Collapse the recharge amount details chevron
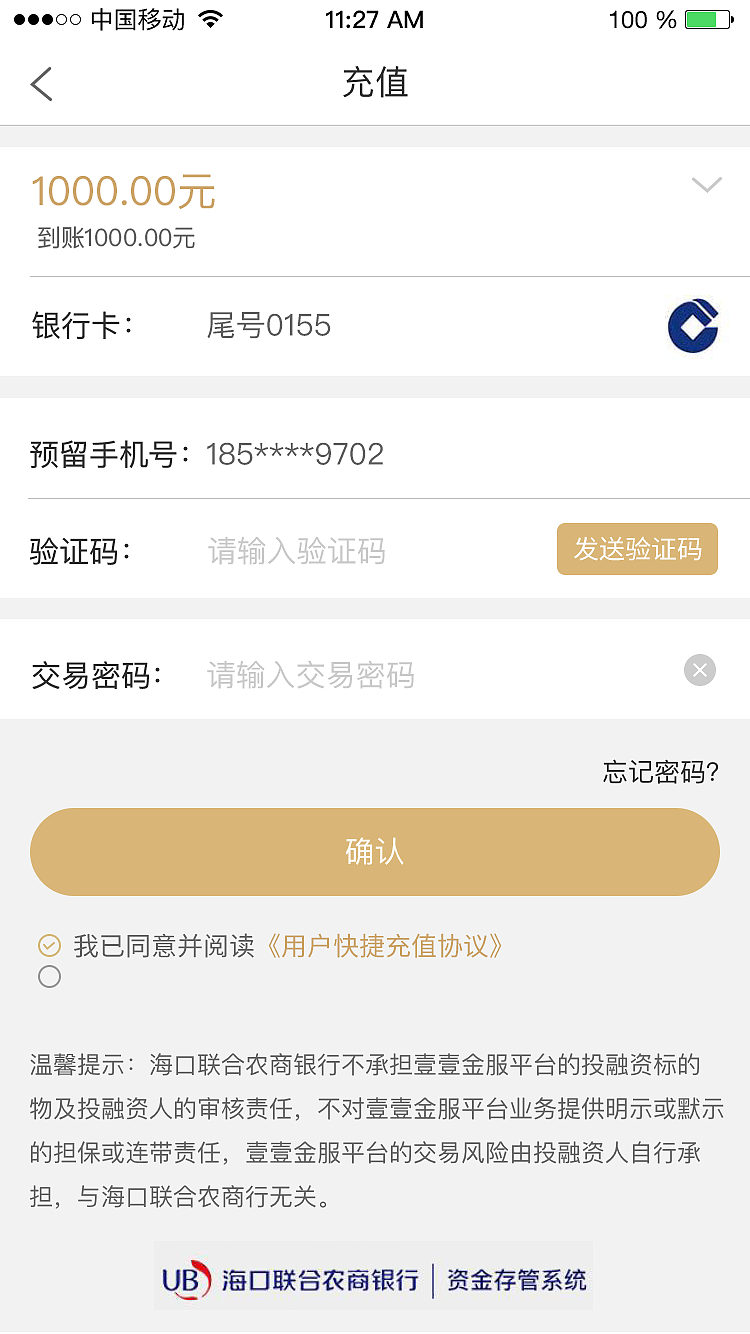750x1334 pixels. tap(707, 185)
